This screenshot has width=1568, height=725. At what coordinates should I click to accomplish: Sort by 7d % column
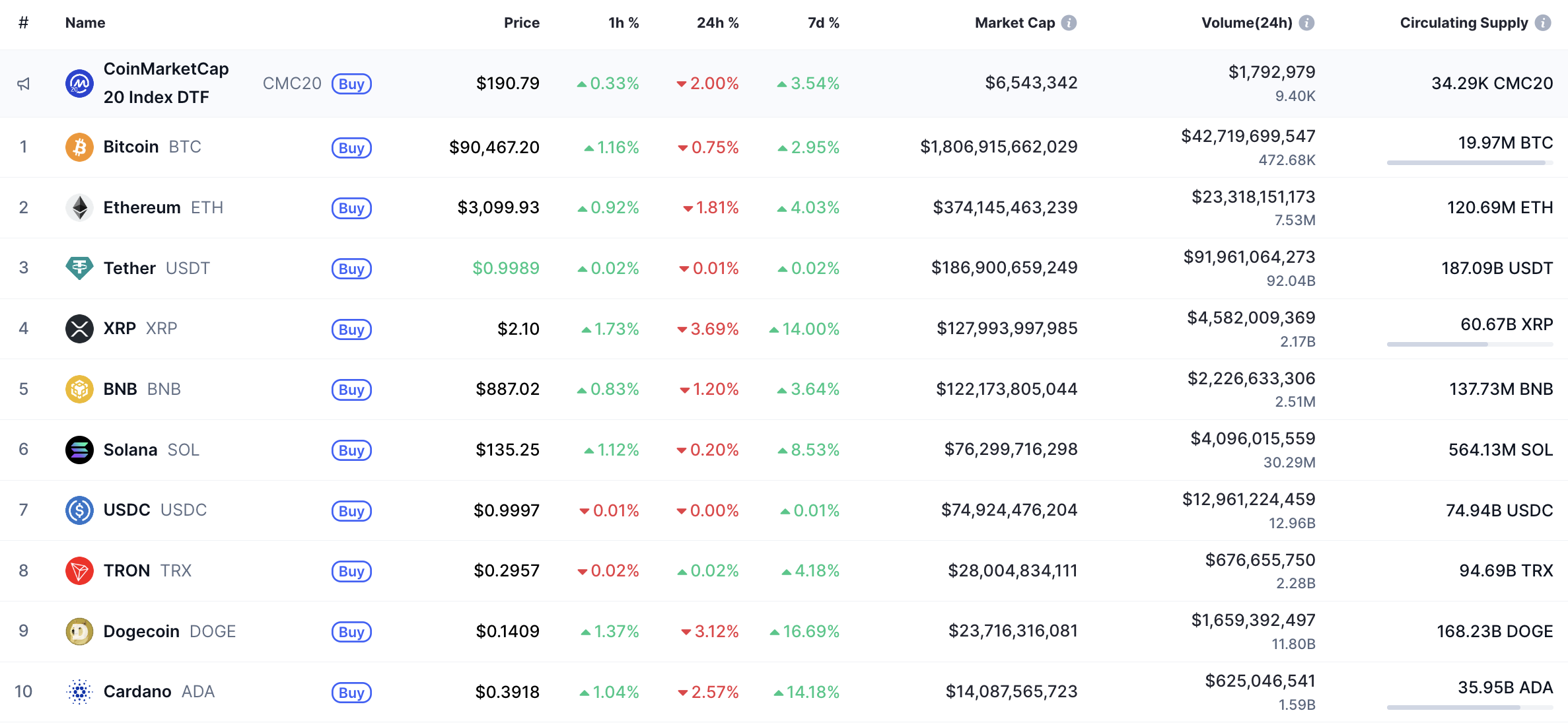823,23
